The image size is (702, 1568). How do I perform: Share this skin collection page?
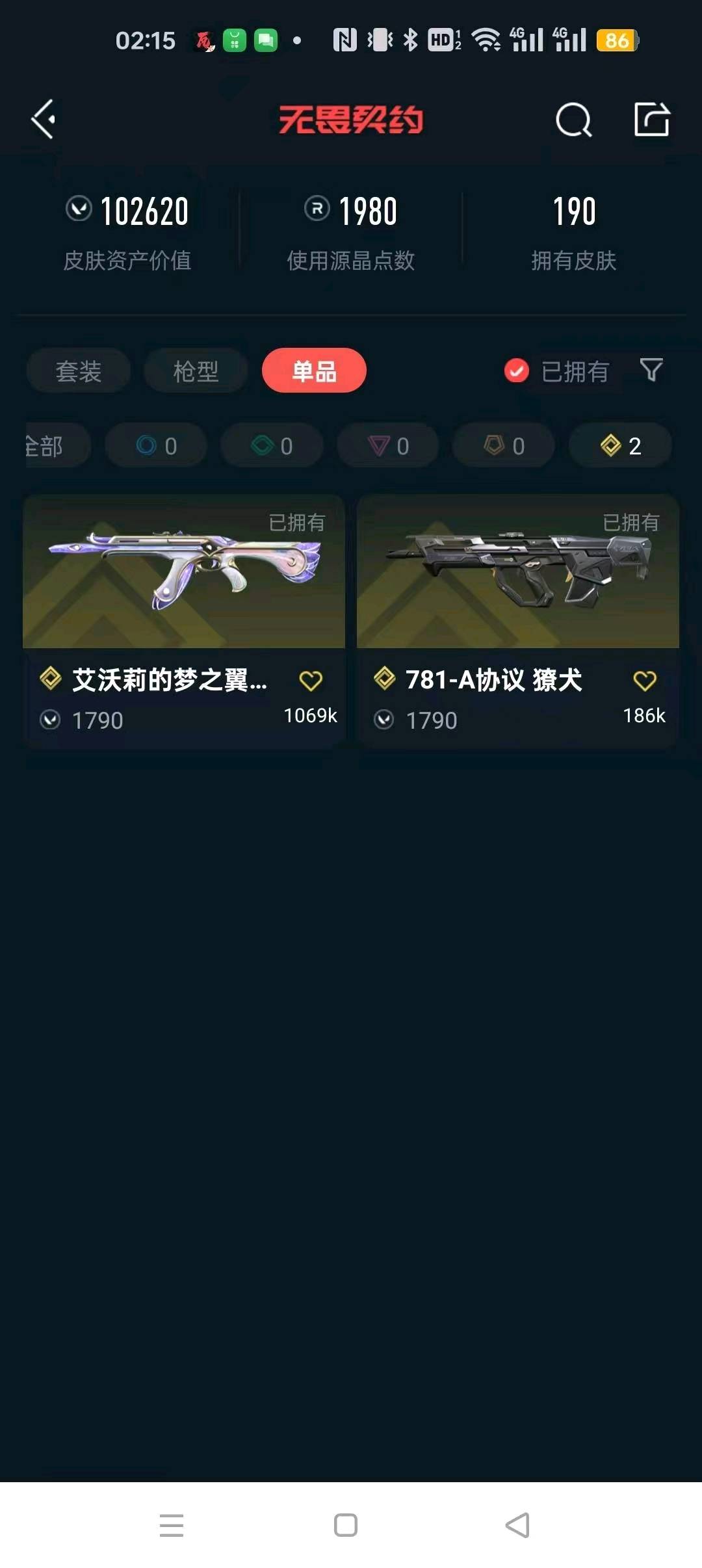[x=651, y=120]
